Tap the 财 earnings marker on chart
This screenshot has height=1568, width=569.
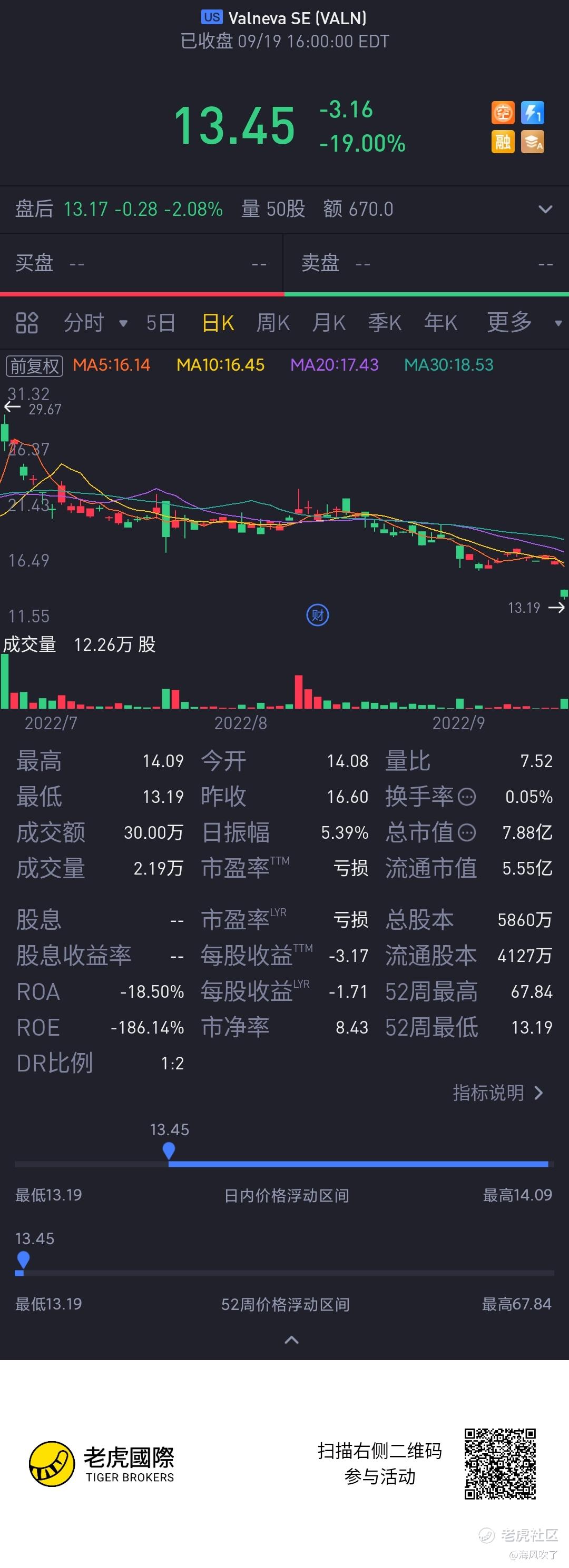point(317,615)
